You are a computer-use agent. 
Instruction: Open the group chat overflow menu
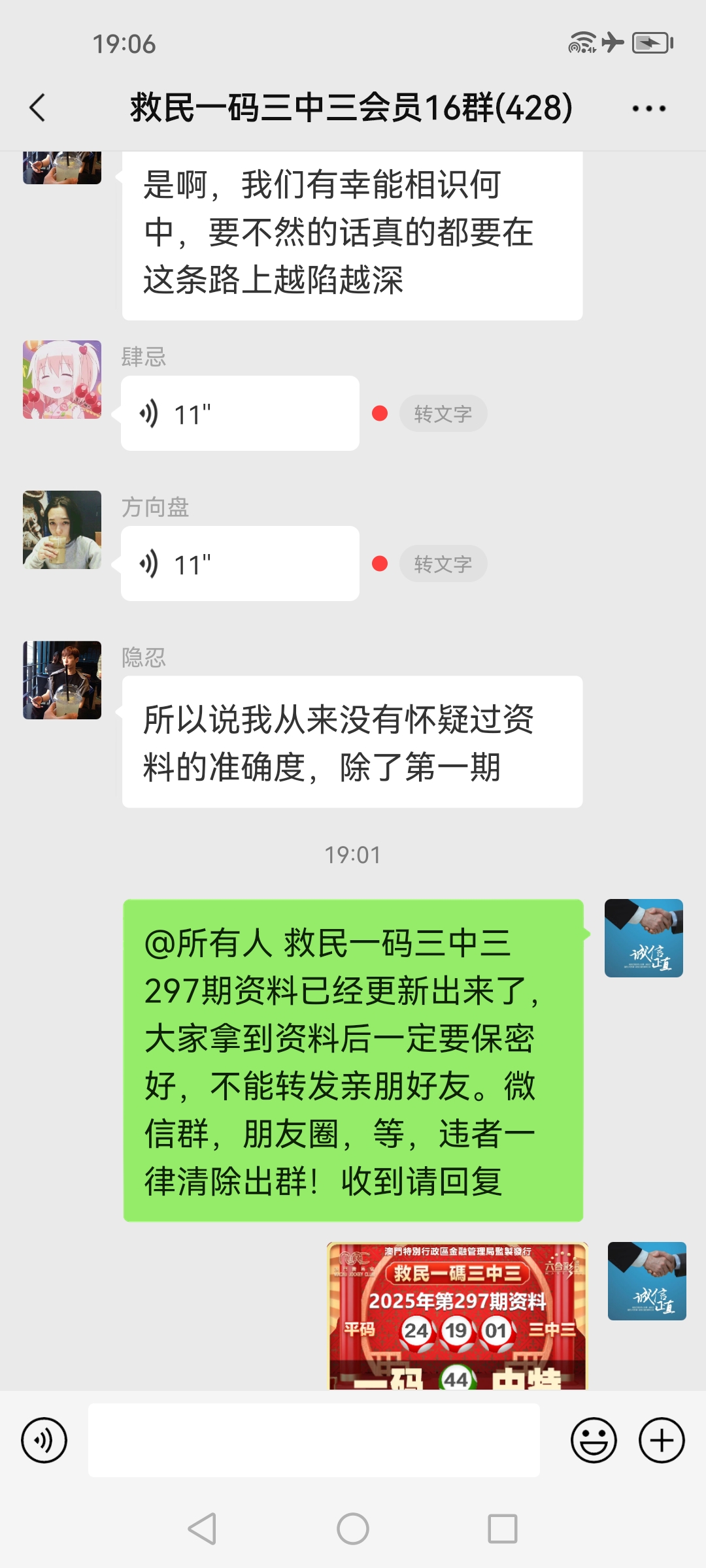[648, 108]
